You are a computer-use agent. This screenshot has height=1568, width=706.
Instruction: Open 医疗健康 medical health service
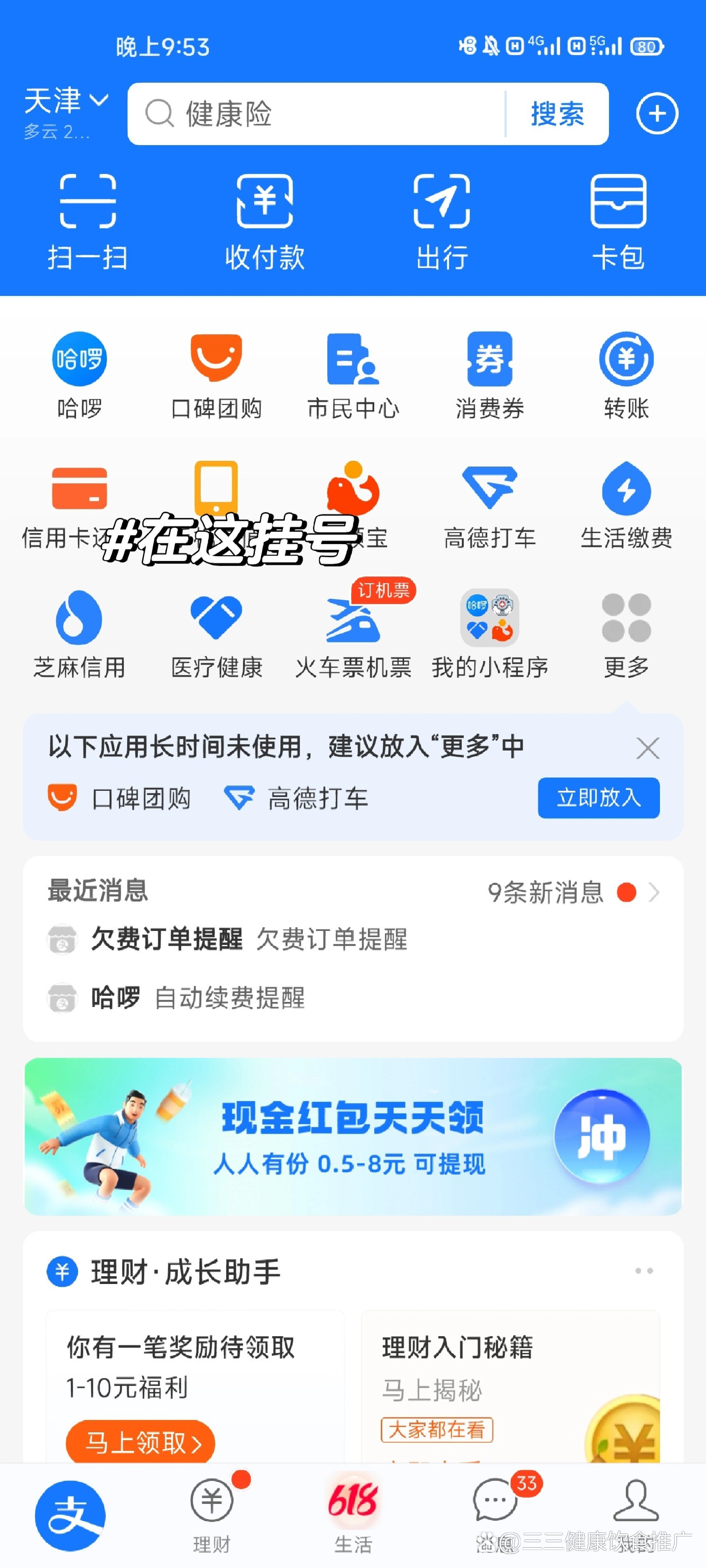coord(216,633)
